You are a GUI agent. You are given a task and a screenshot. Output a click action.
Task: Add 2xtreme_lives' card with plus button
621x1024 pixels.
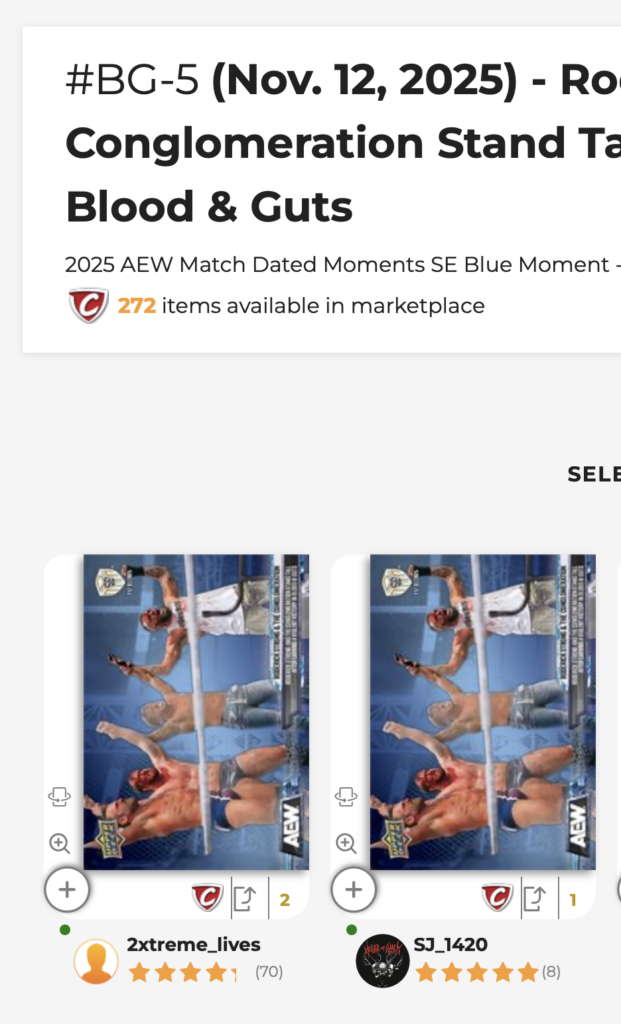point(67,889)
